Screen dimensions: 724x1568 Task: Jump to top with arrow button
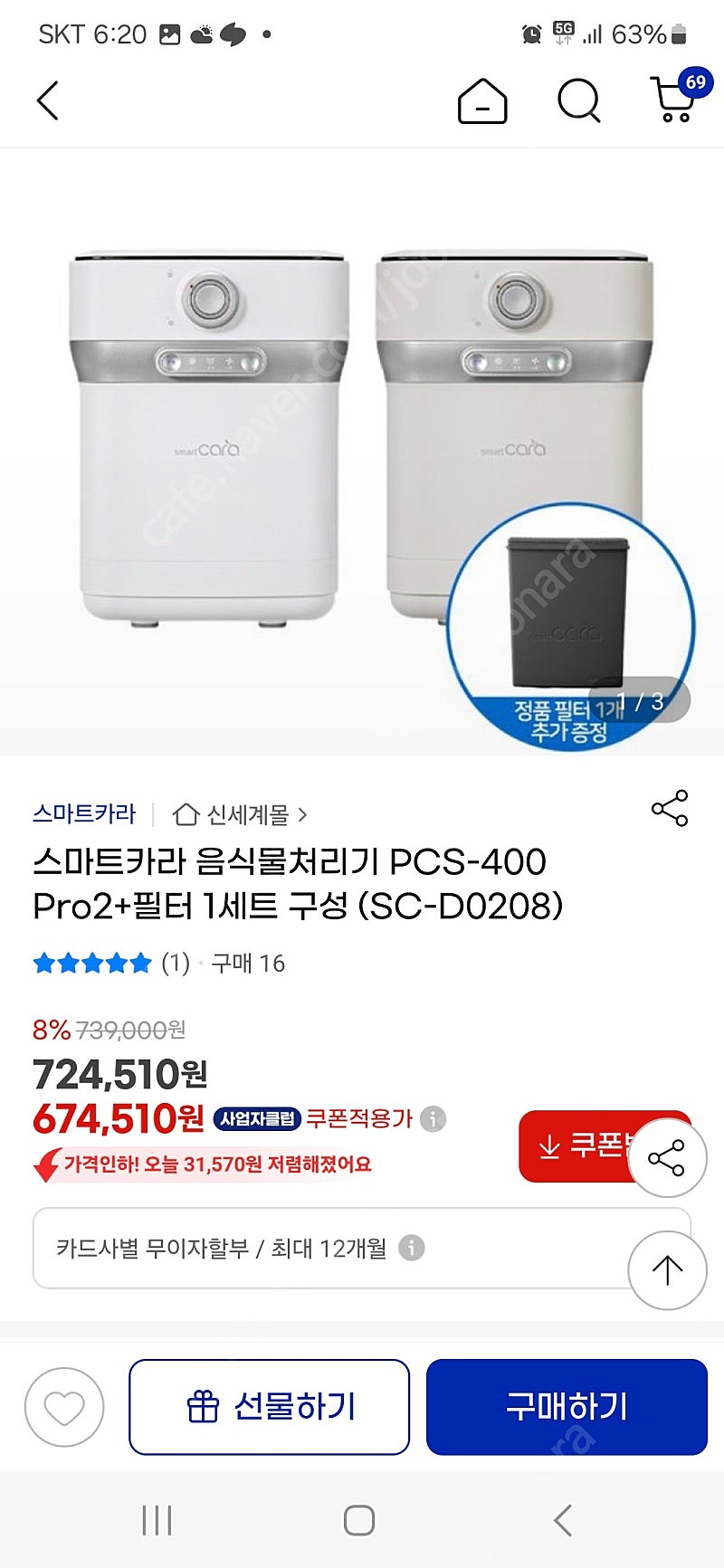(667, 1270)
